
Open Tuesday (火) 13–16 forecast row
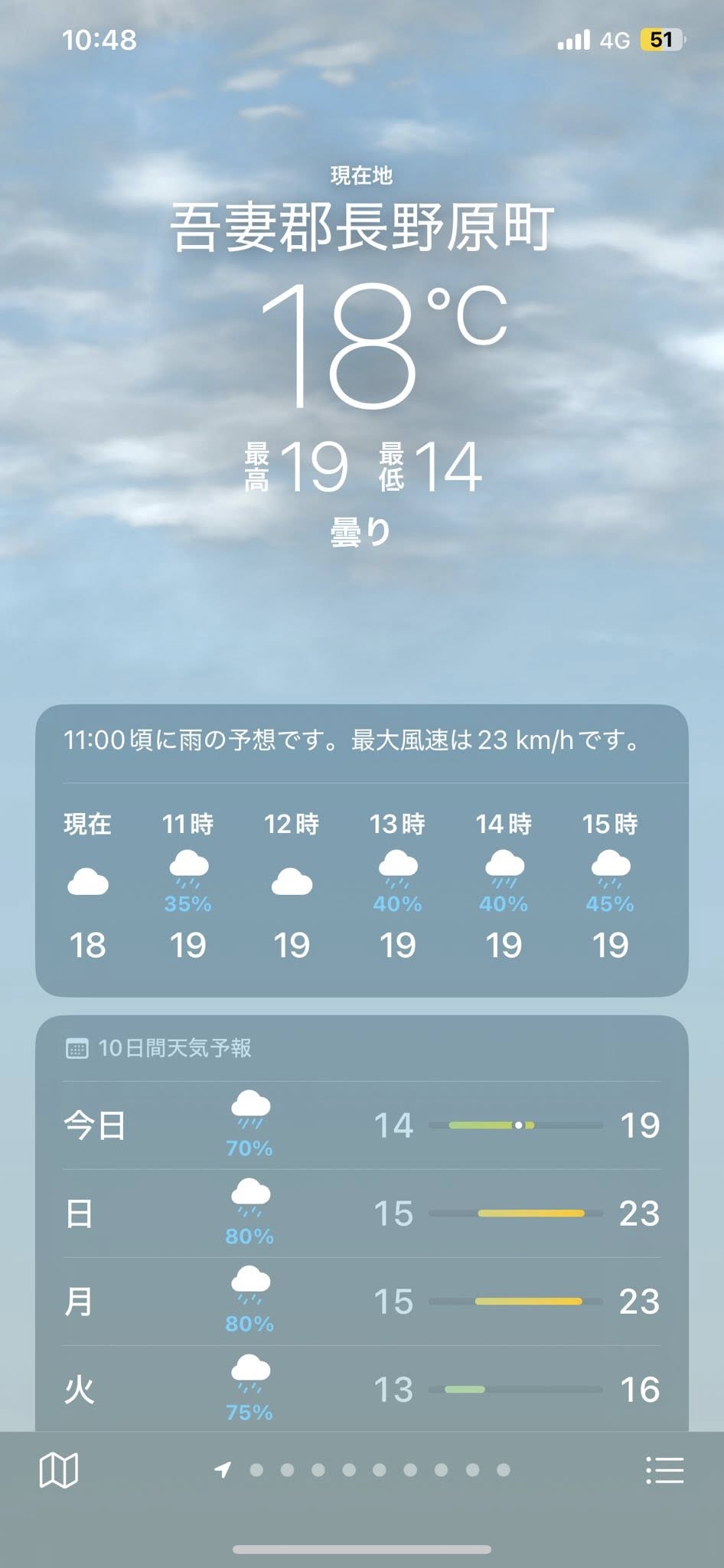pos(361,1389)
